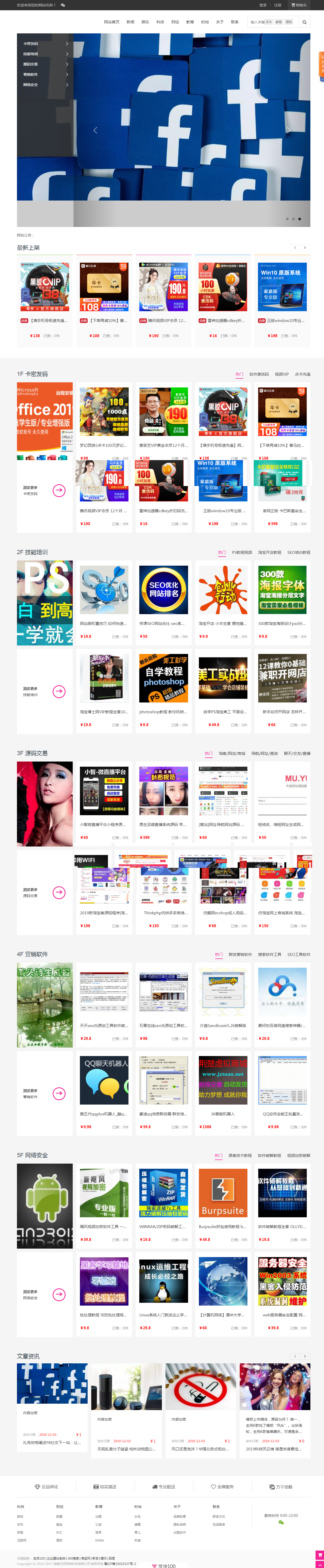This screenshot has width=324, height=1568.
Task: Go to the 登录 login link
Action: [x=263, y=5]
